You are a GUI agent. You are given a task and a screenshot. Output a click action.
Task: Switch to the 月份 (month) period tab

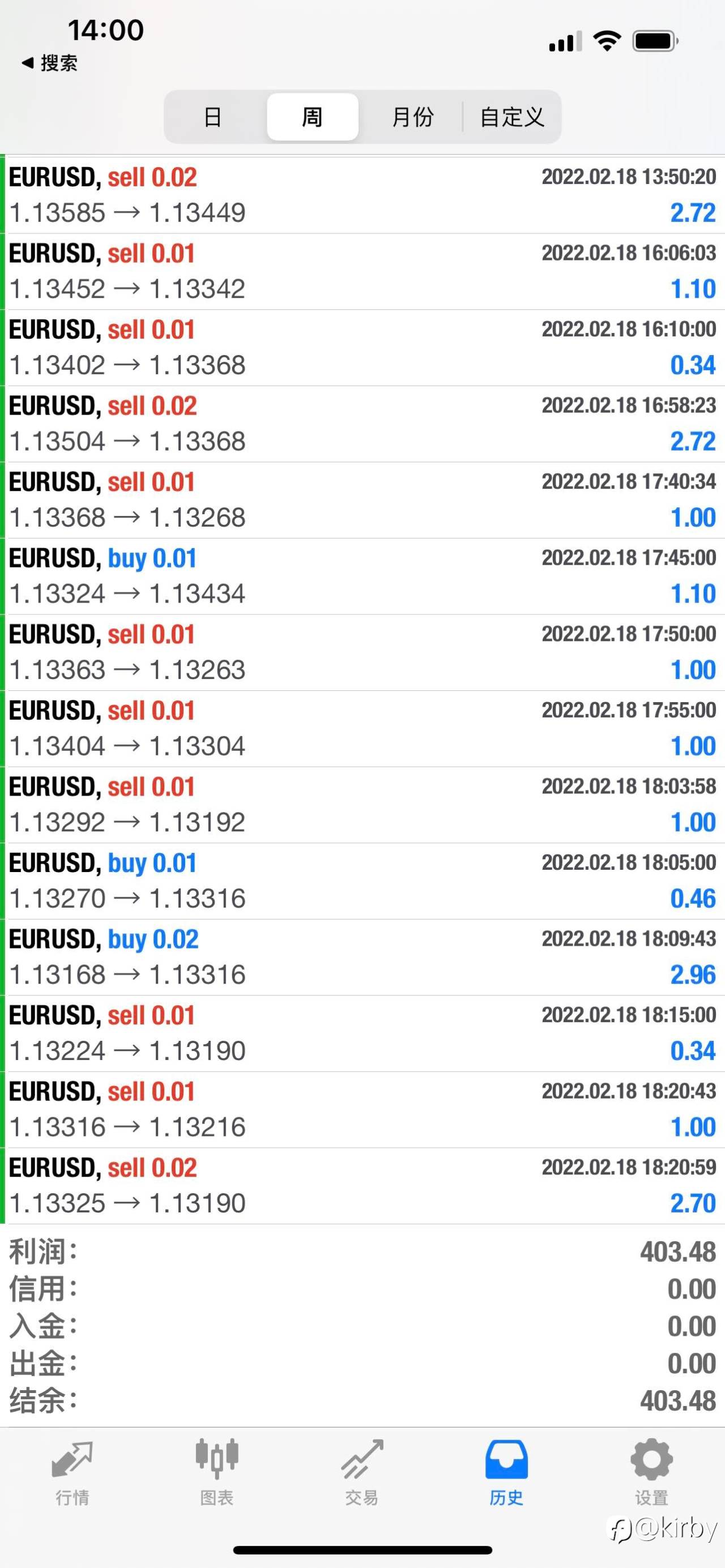coord(412,117)
